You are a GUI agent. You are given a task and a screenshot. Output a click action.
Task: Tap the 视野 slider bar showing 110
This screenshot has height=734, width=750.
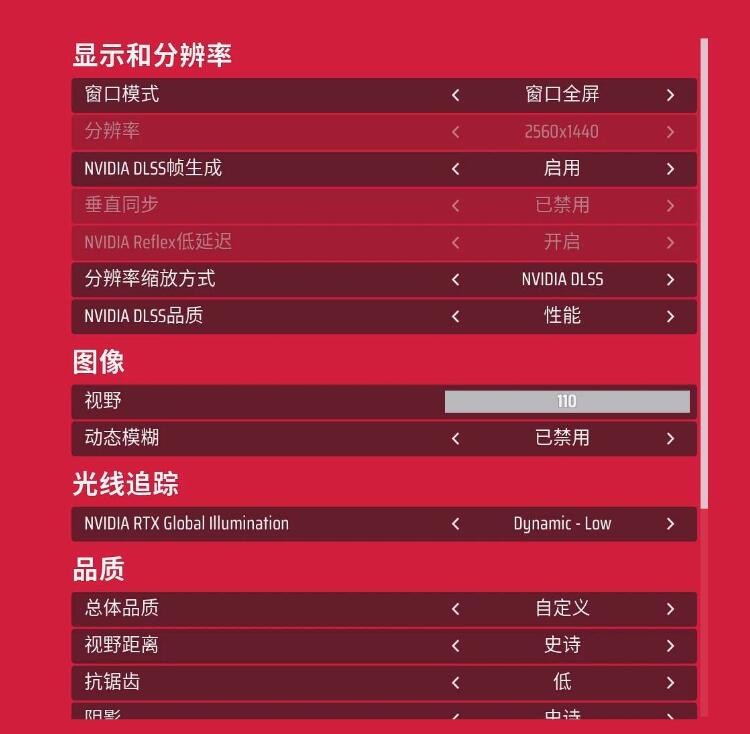(567, 402)
